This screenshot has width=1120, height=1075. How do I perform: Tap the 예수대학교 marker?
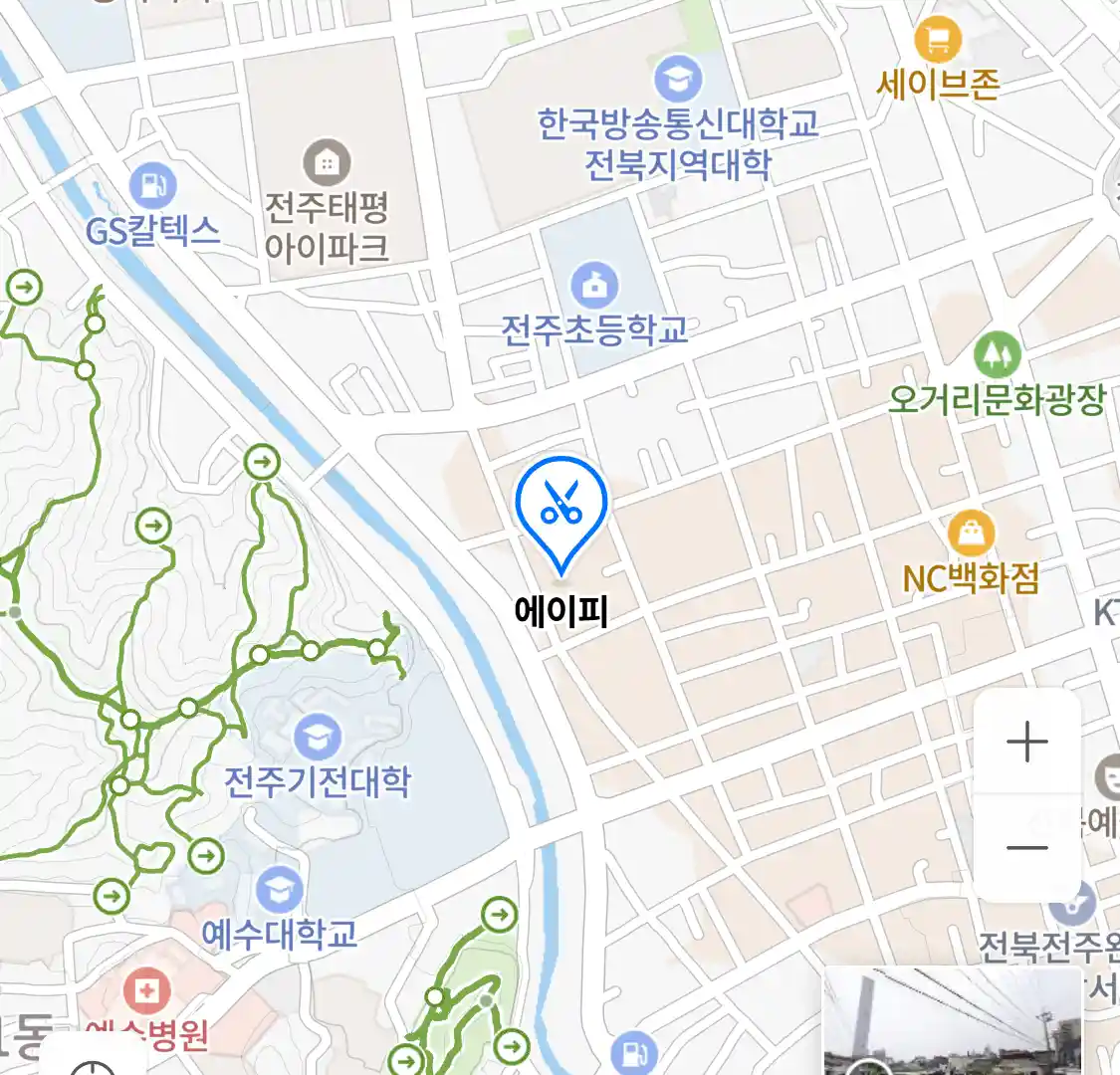click(279, 889)
